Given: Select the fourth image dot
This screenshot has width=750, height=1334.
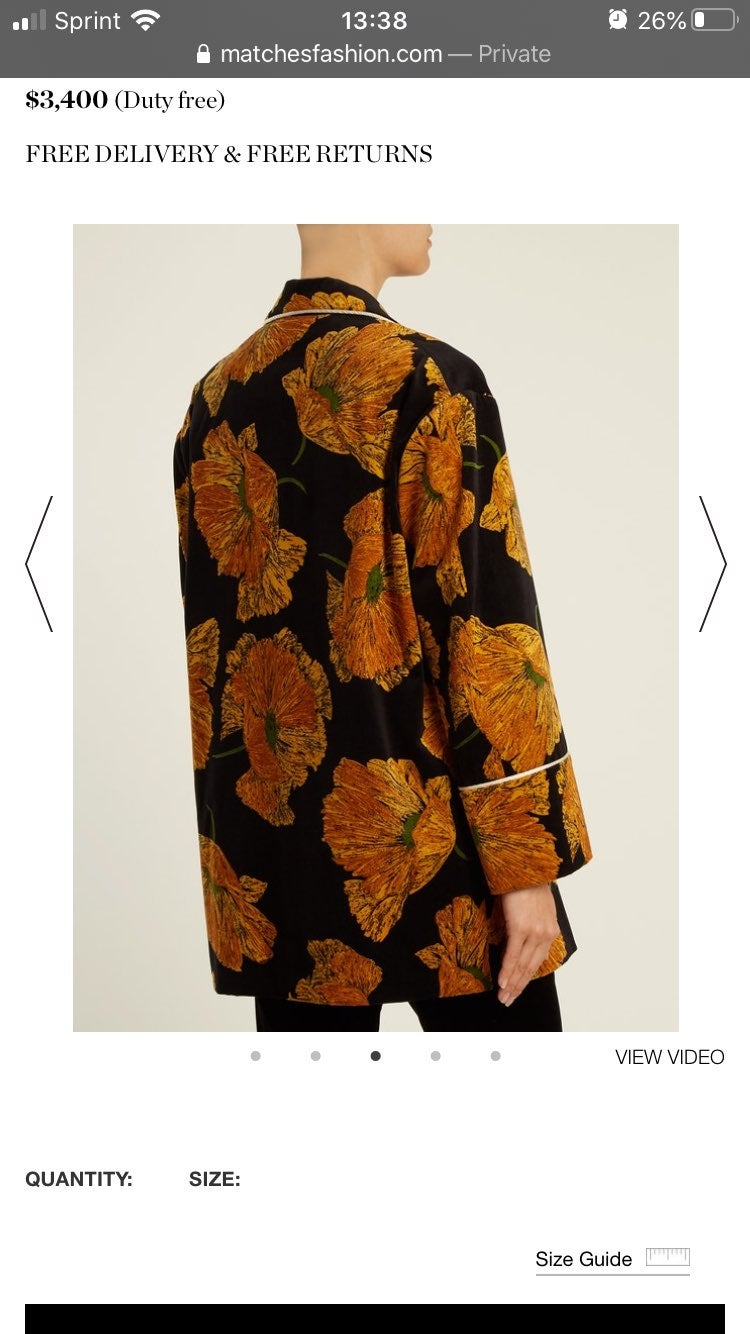Looking at the screenshot, I should (435, 1056).
